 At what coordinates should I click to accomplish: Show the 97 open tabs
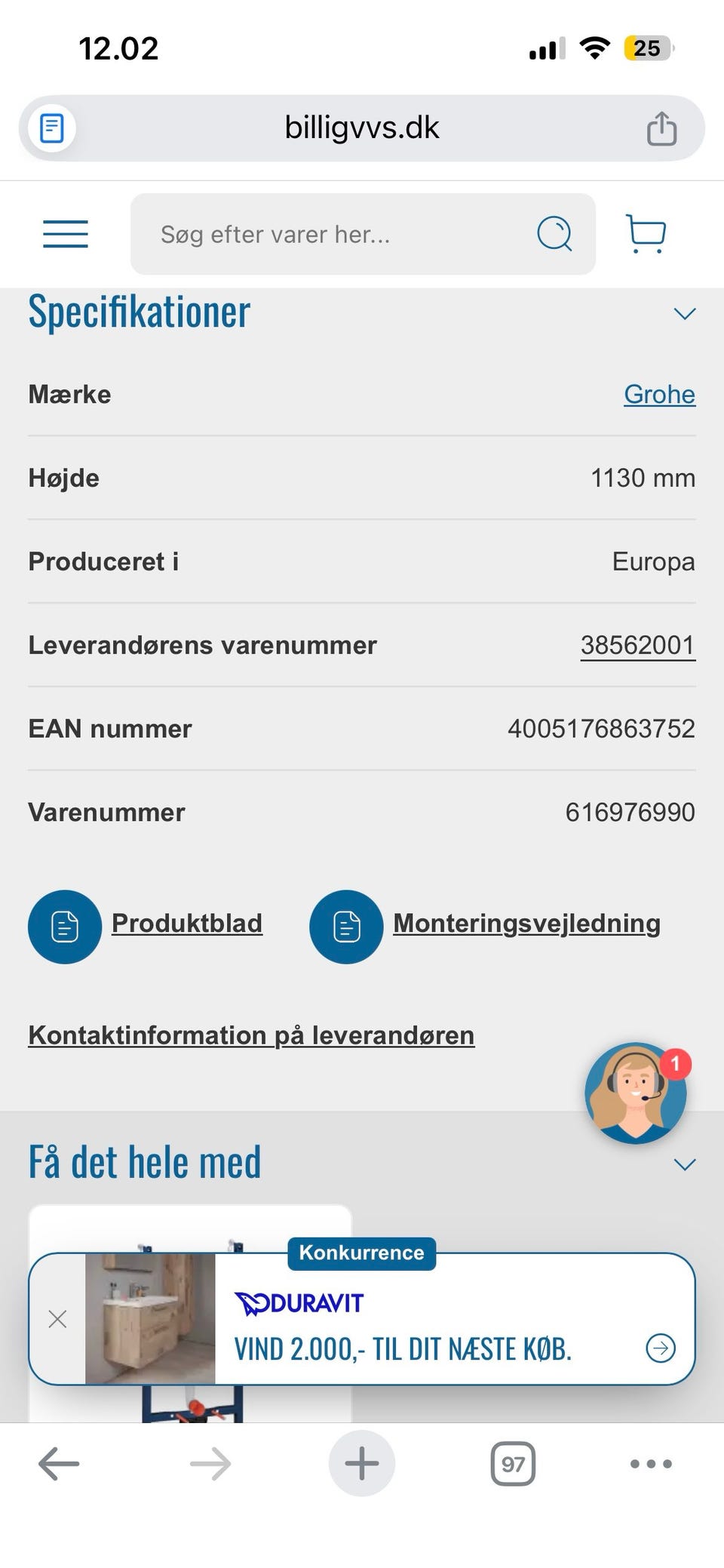pyautogui.click(x=513, y=1464)
